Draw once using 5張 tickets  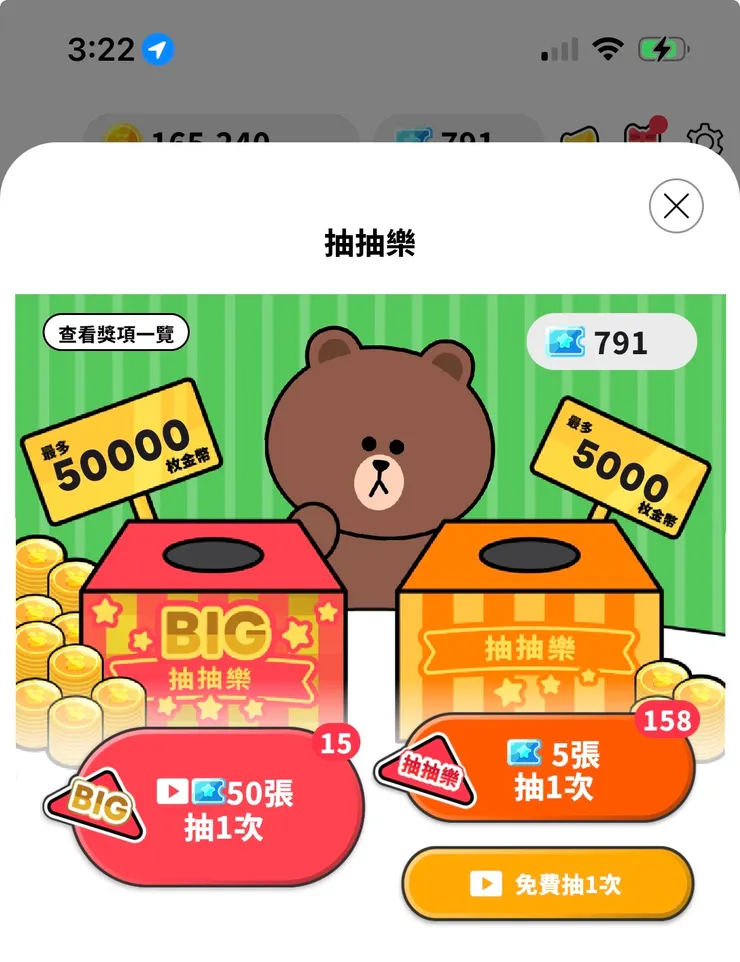pyautogui.click(x=553, y=770)
